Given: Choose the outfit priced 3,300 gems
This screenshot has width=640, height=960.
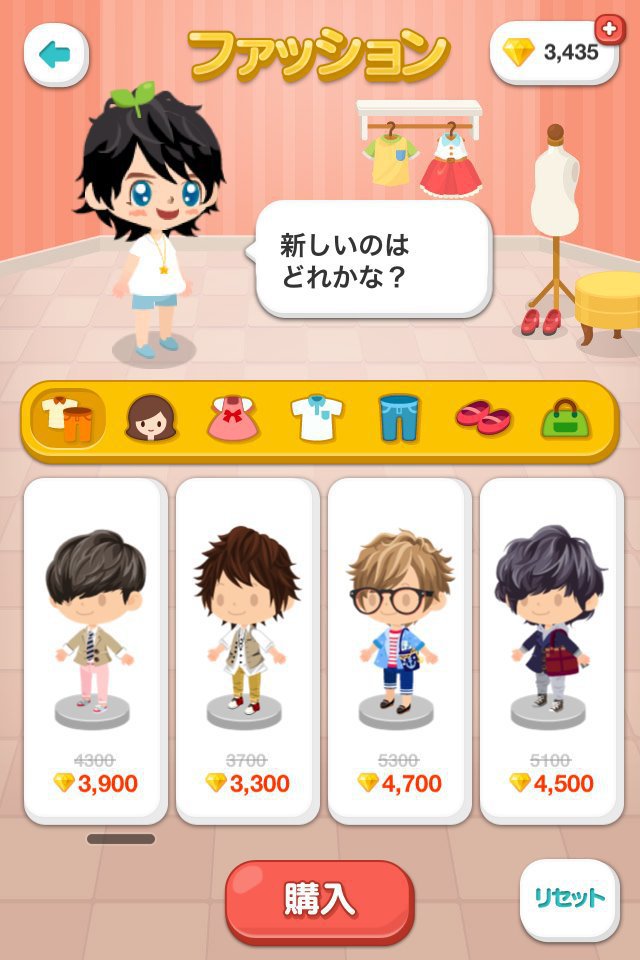Looking at the screenshot, I should click(248, 650).
